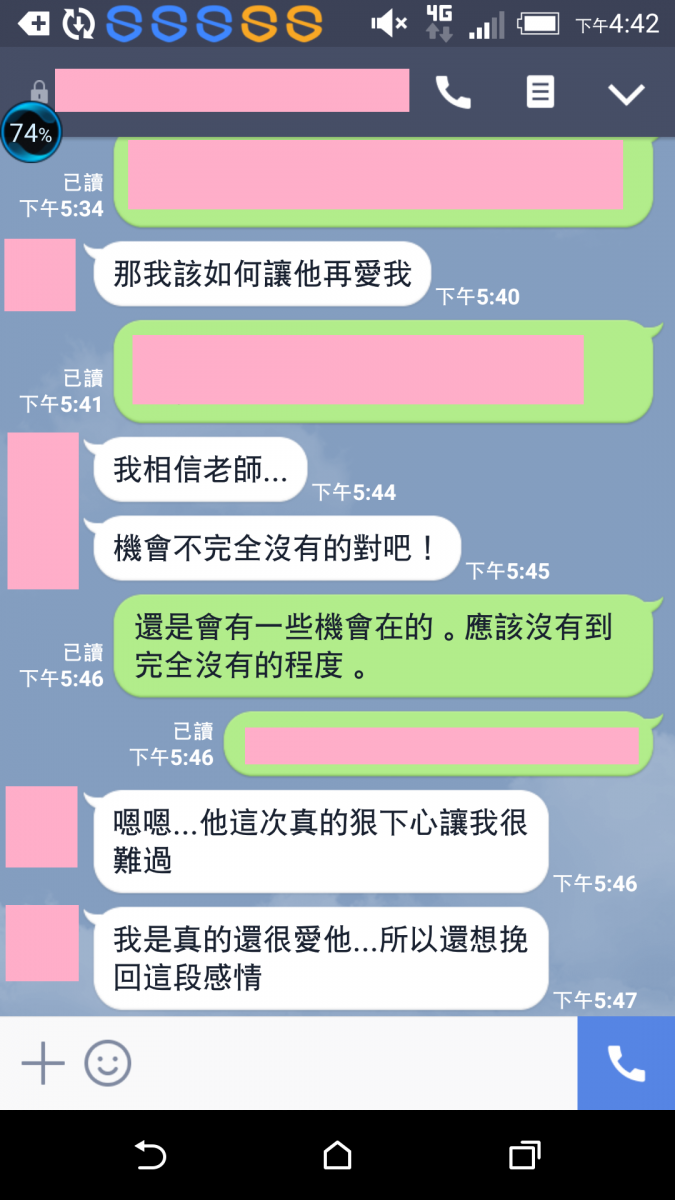This screenshot has height=1200, width=675.
Task: Open the recent apps overview
Action: (x=525, y=1156)
